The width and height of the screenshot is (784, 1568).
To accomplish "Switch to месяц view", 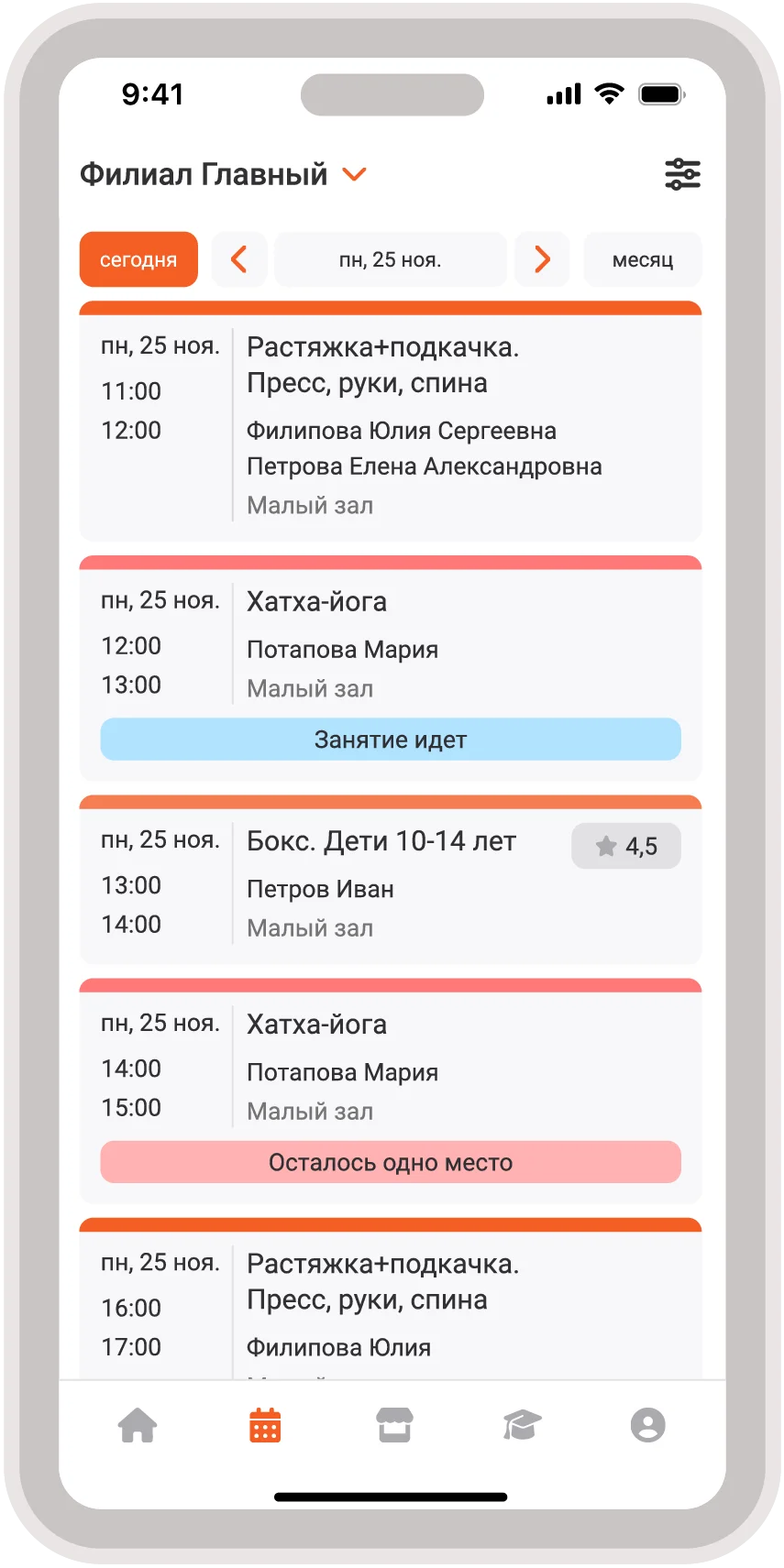I will click(x=643, y=259).
